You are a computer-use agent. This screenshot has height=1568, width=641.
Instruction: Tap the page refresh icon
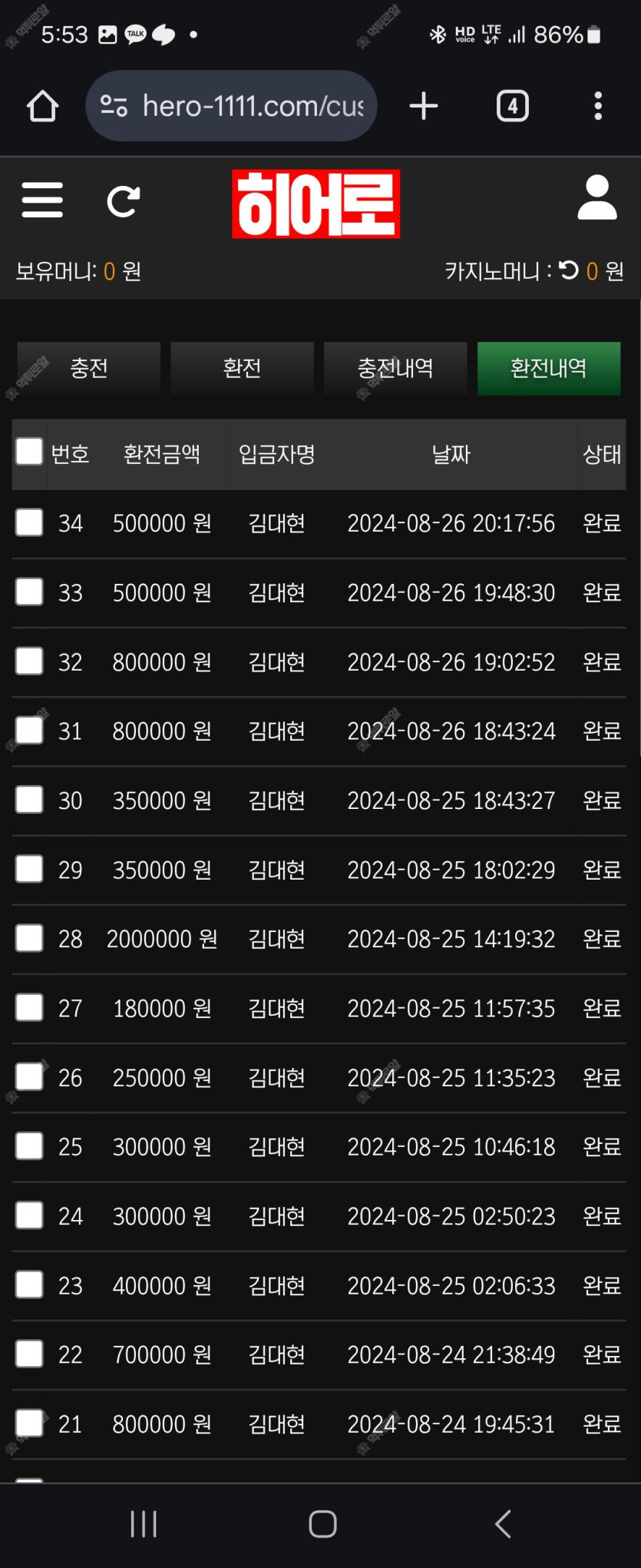[x=123, y=201]
